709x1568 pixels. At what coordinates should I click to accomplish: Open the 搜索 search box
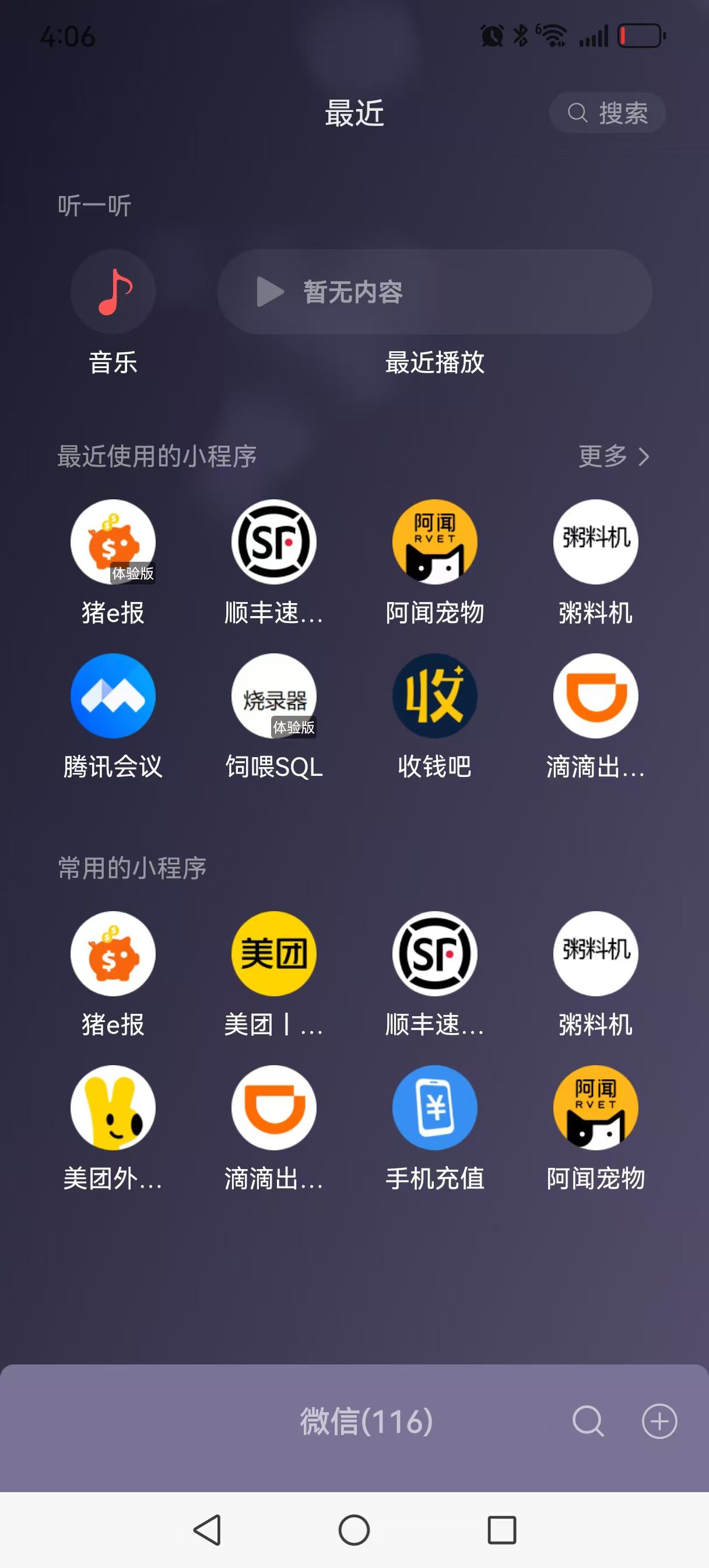point(607,113)
